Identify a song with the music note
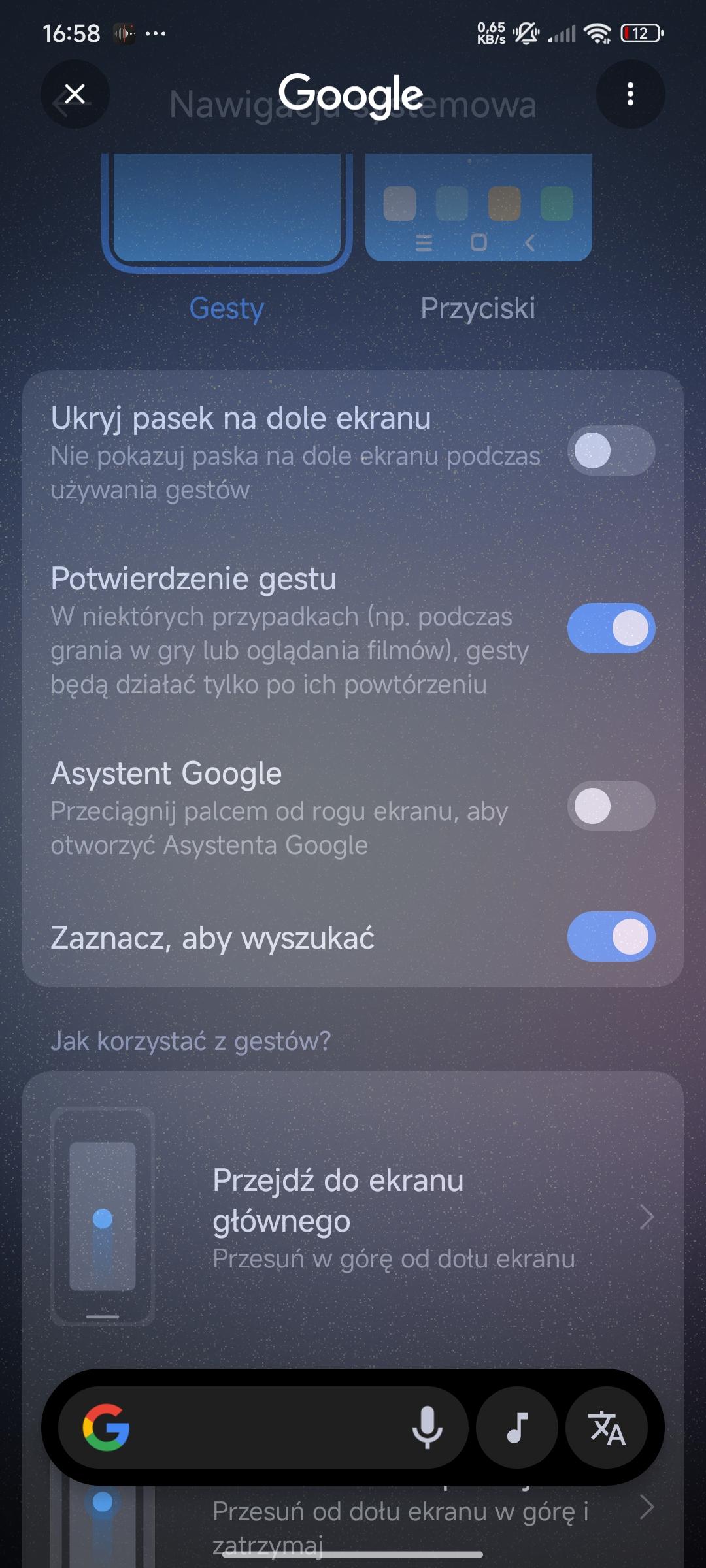This screenshot has width=706, height=1568. (517, 1428)
